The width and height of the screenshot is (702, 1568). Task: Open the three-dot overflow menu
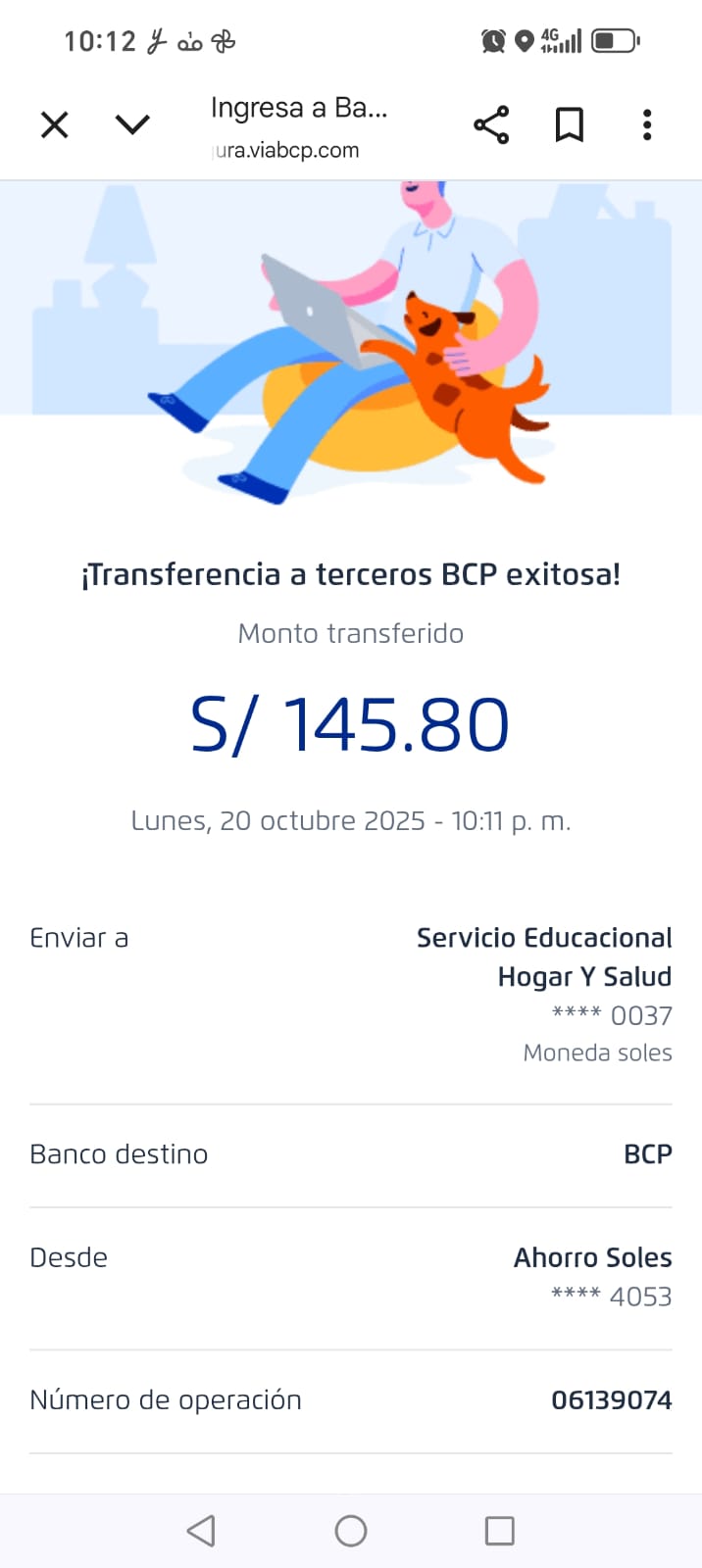tap(647, 125)
